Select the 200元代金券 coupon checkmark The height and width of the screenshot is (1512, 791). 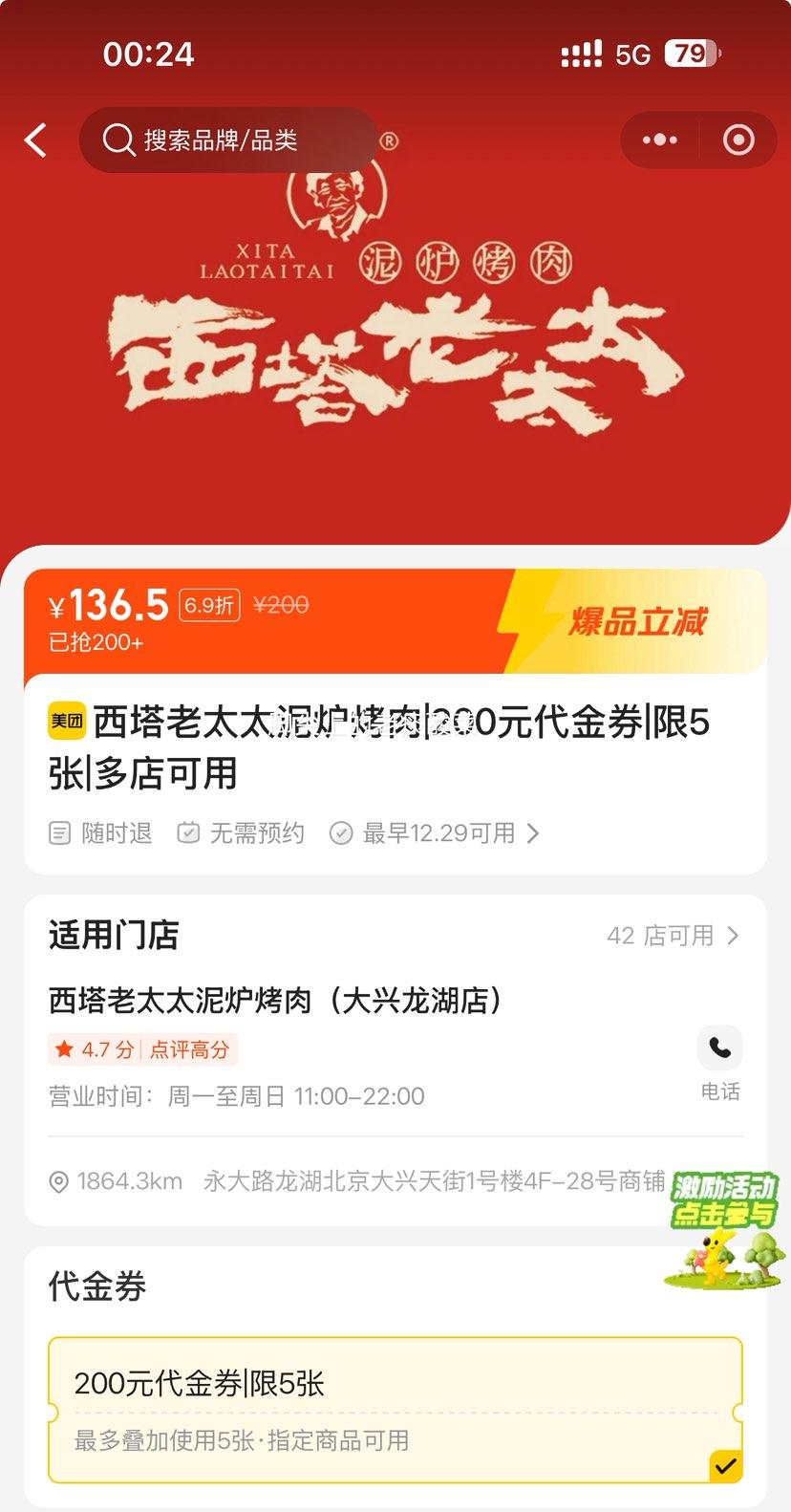pos(724,1465)
